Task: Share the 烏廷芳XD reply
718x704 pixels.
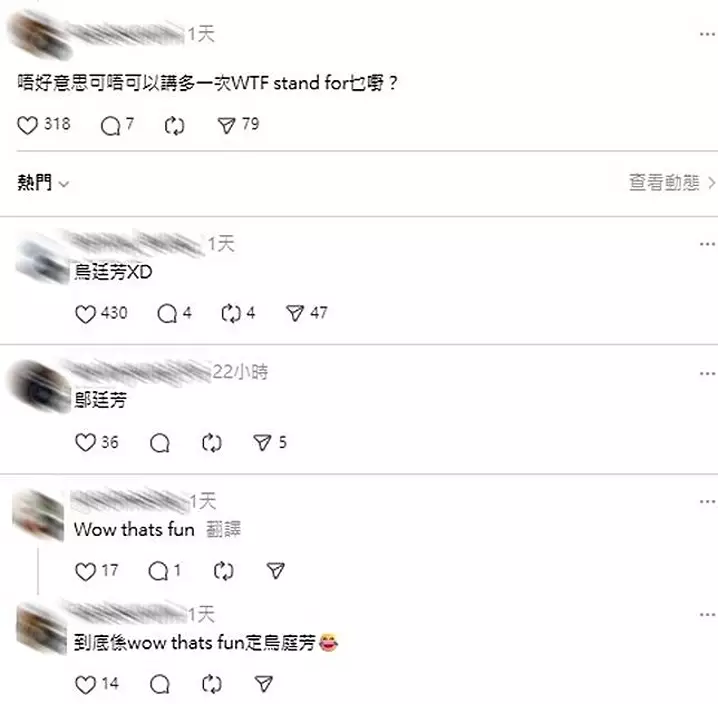Action: (295, 313)
